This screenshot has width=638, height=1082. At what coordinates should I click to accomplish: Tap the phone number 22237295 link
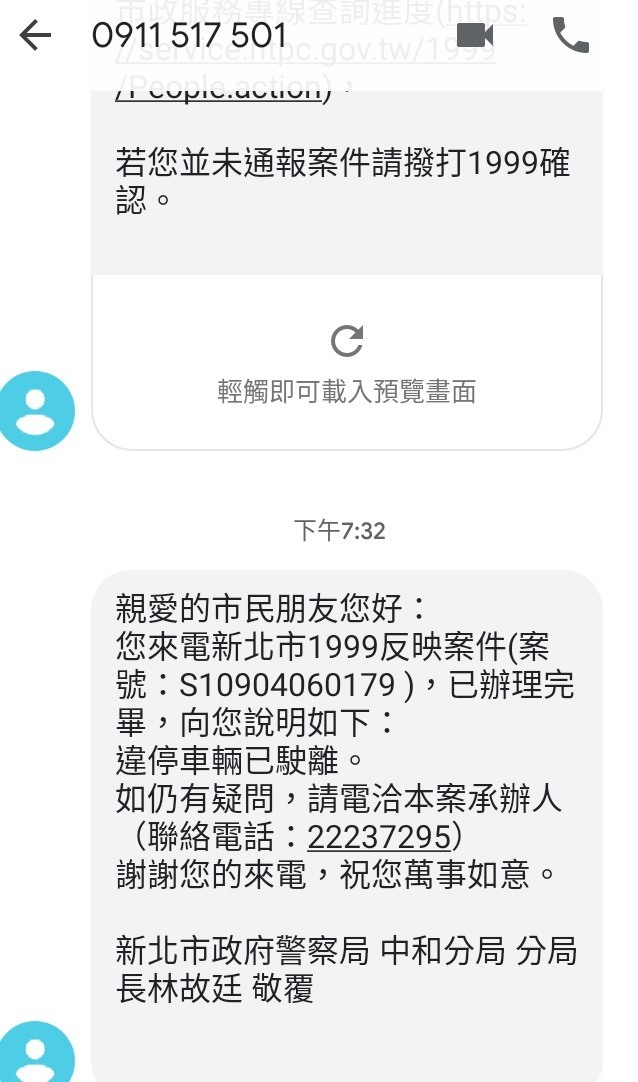[379, 836]
